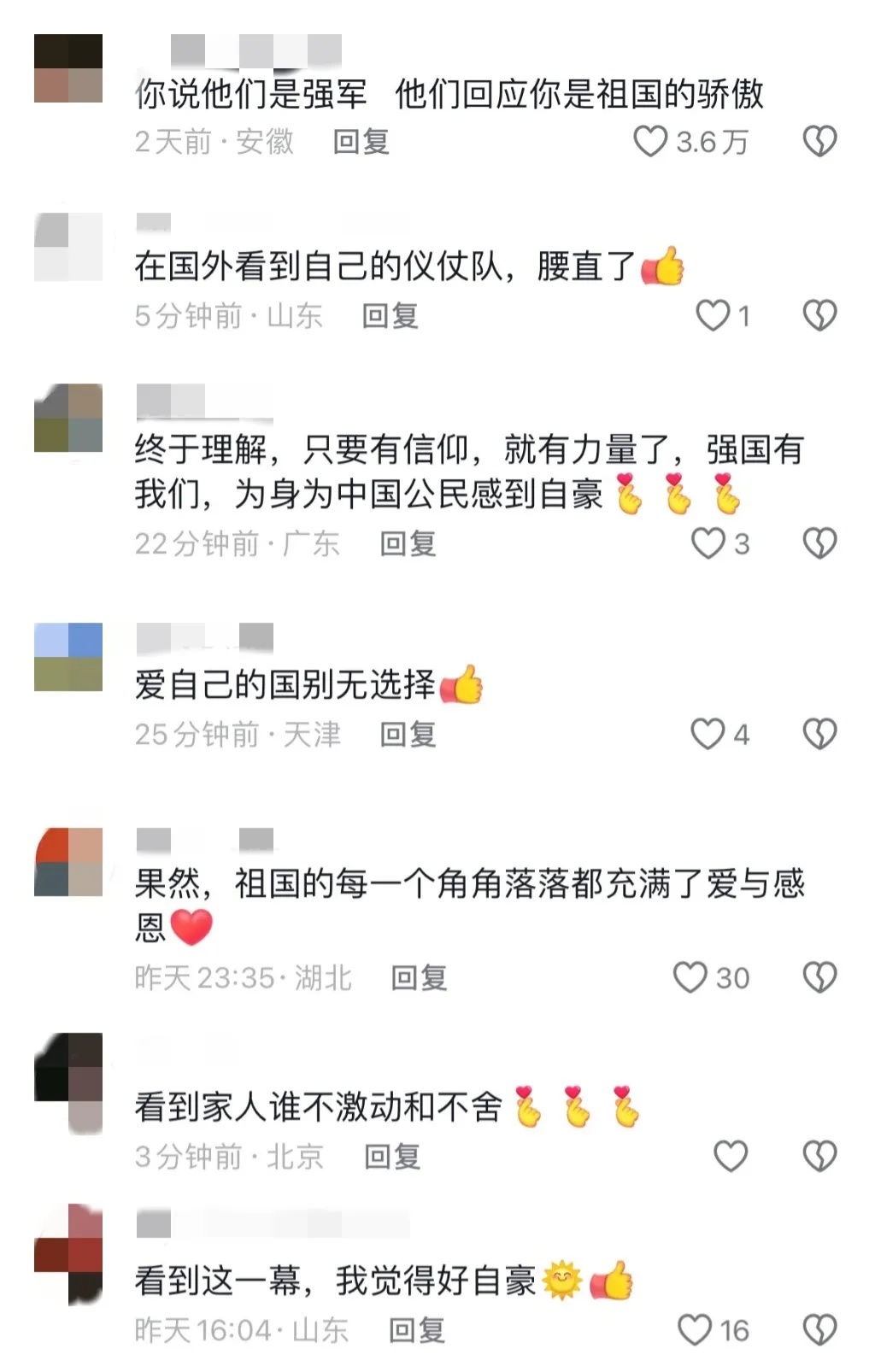Viewport: 875px width, 1372px height.
Task: Like the 昨天 16:04 山东 comment
Action: point(694,1330)
